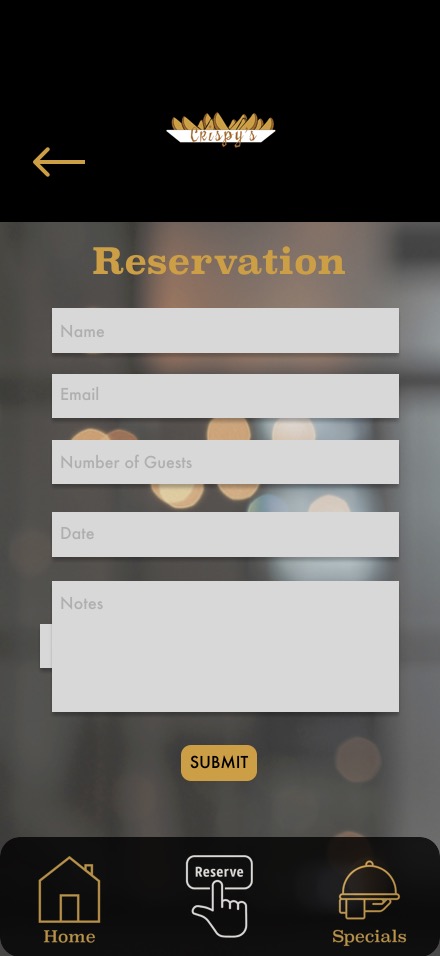Tap the Name field

[225, 330]
